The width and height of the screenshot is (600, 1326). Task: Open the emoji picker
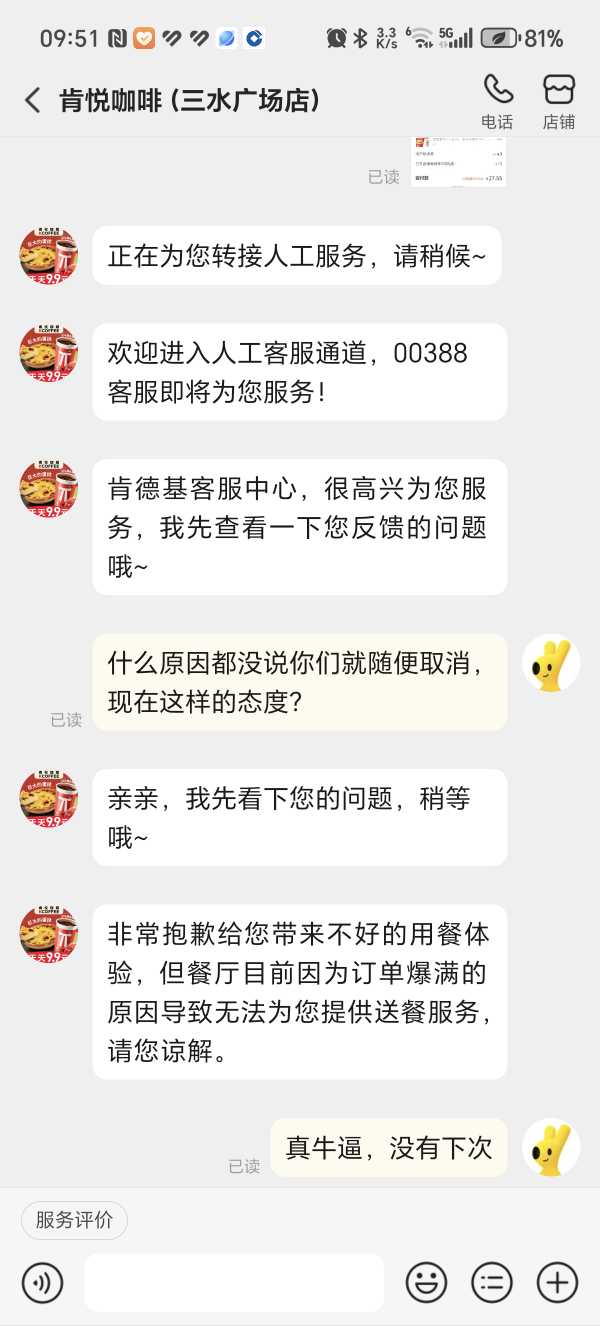point(426,1282)
